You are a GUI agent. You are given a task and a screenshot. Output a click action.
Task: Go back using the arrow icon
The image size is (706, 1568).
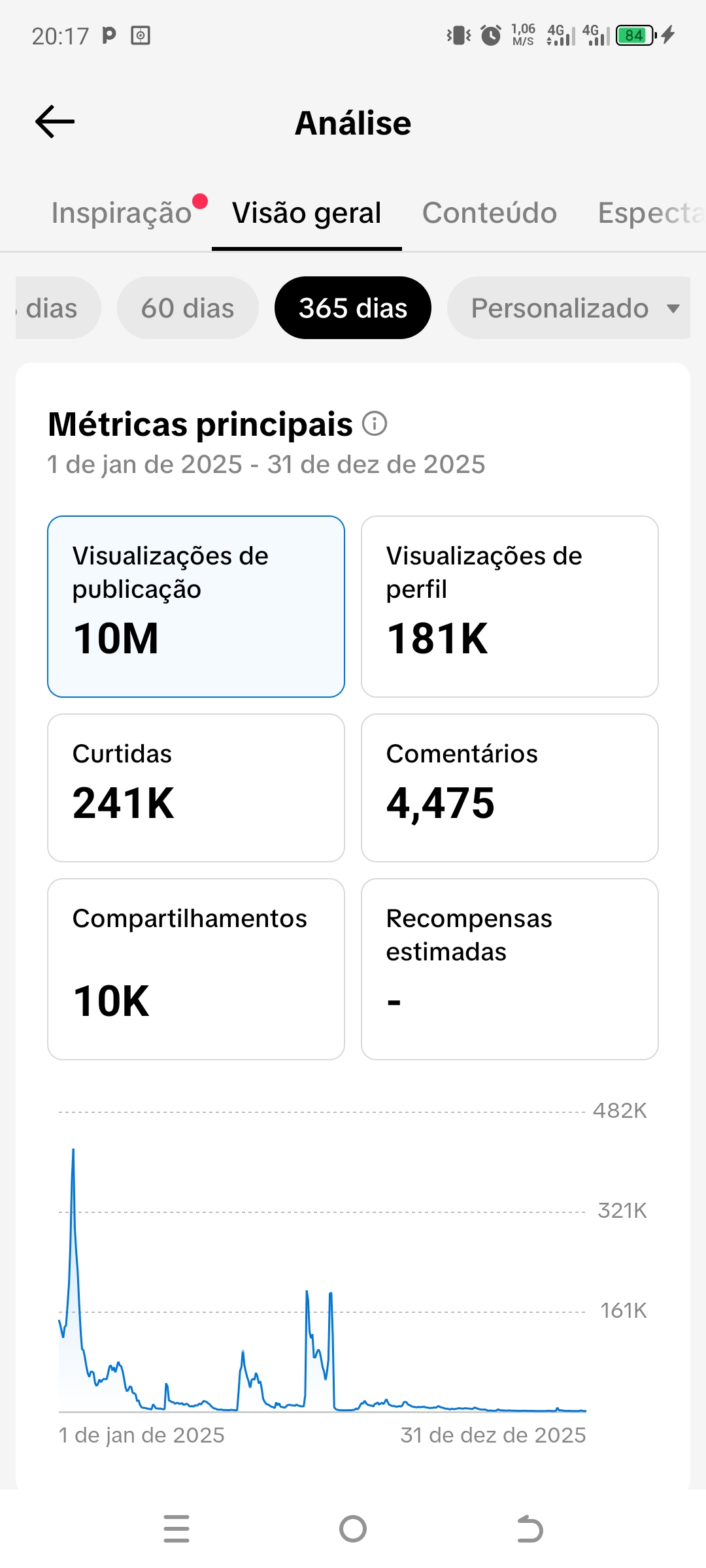click(x=55, y=122)
